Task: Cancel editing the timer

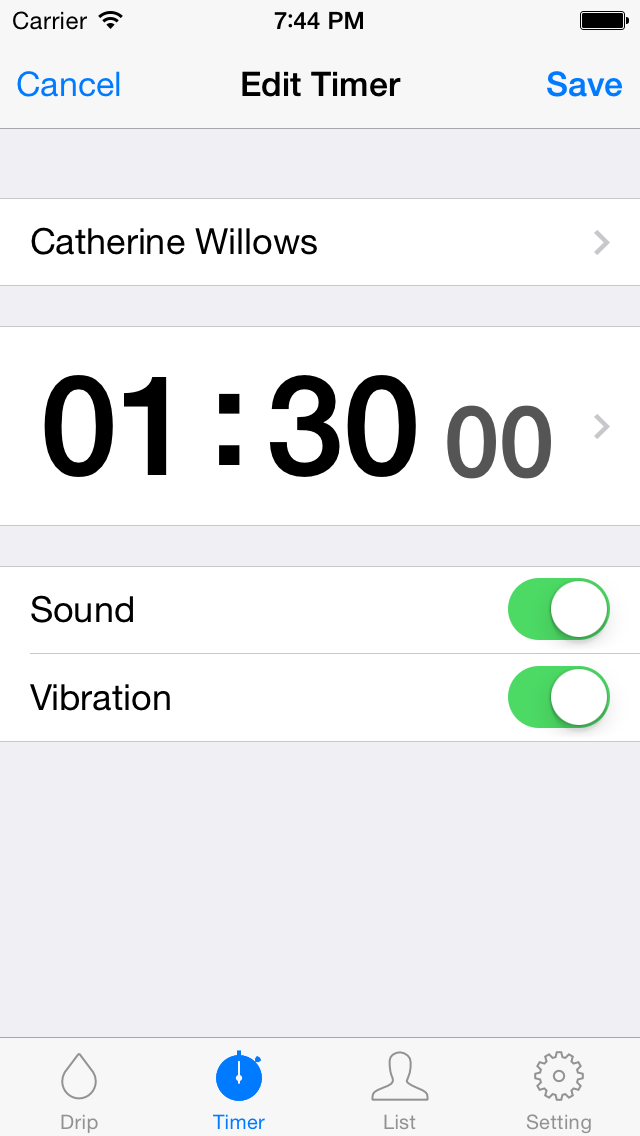Action: 69,85
